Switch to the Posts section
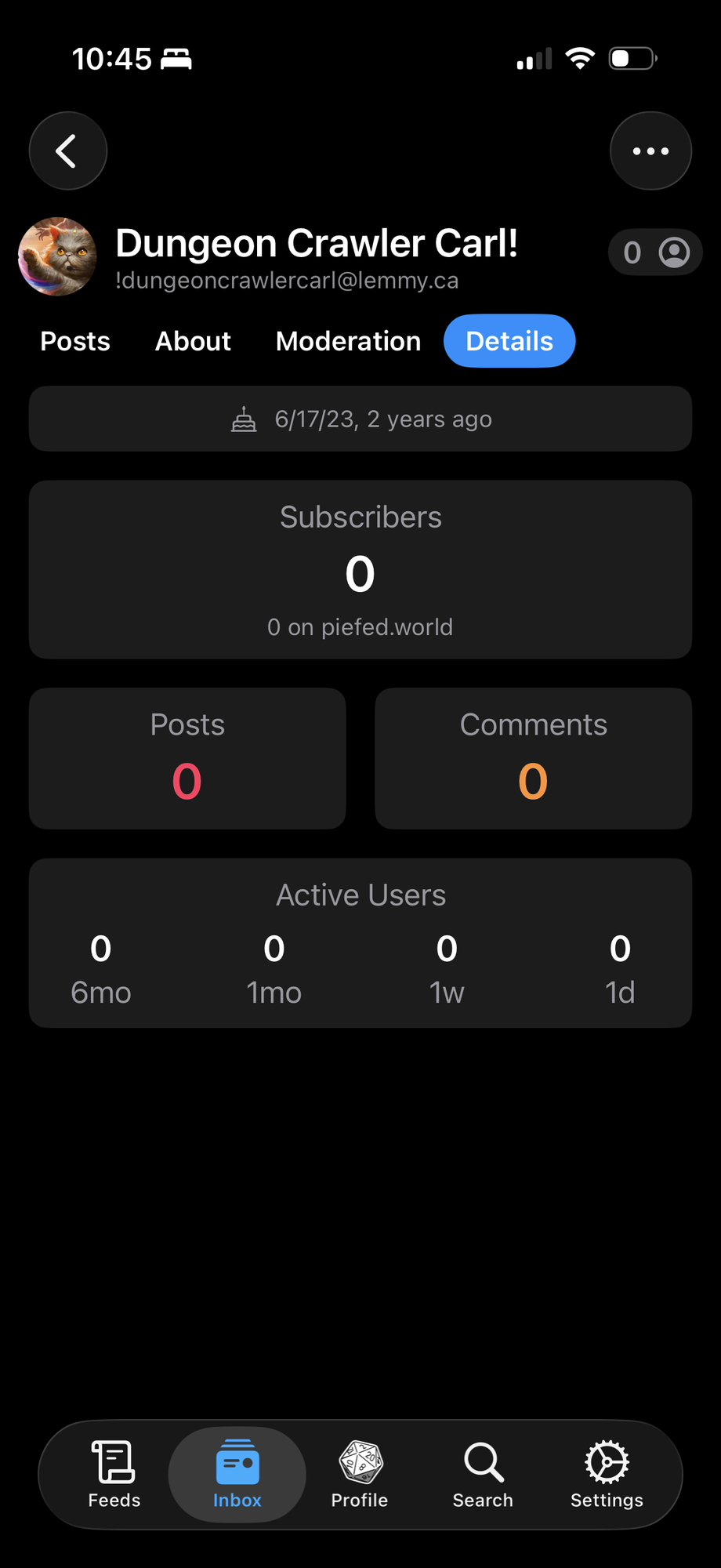Image resolution: width=721 pixels, height=1568 pixels. tap(75, 341)
